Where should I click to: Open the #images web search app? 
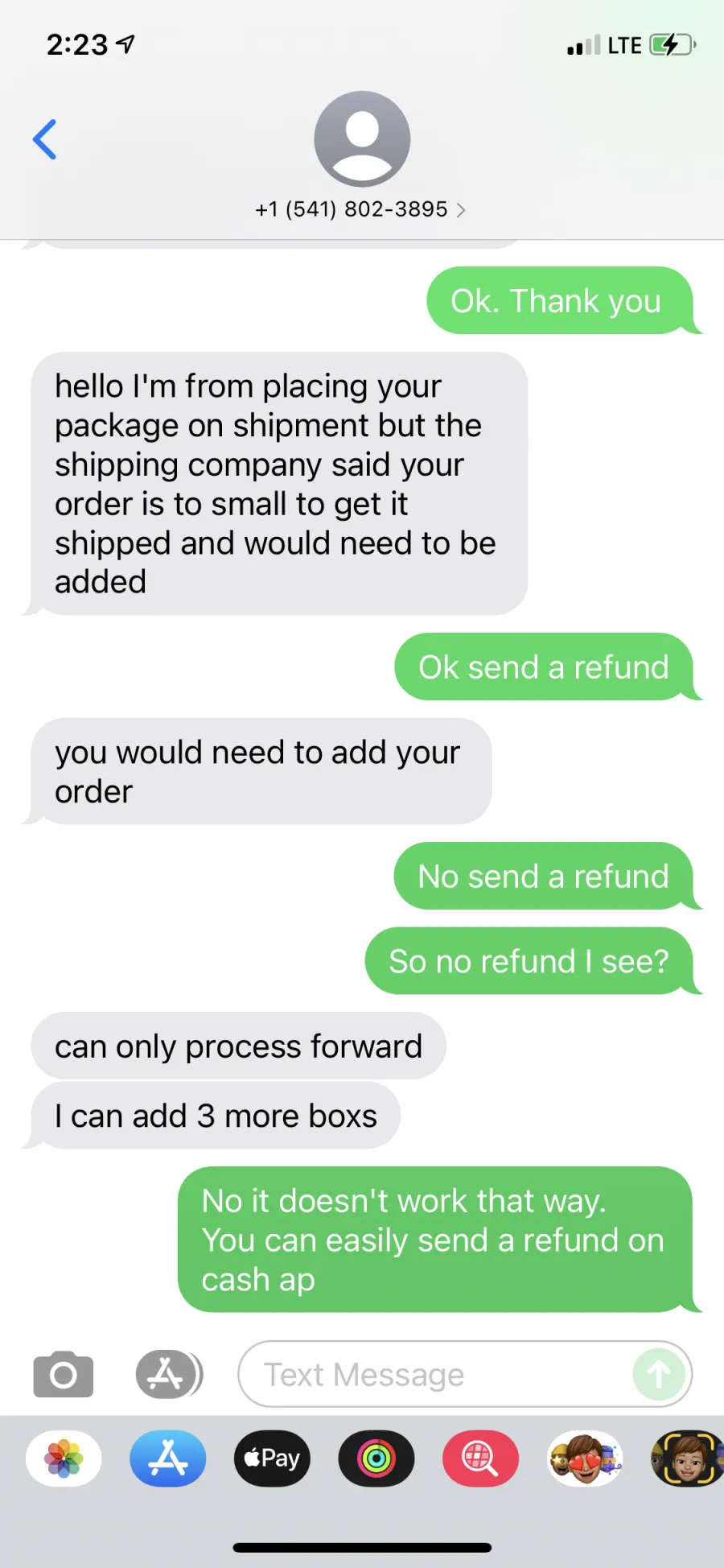(x=480, y=1459)
